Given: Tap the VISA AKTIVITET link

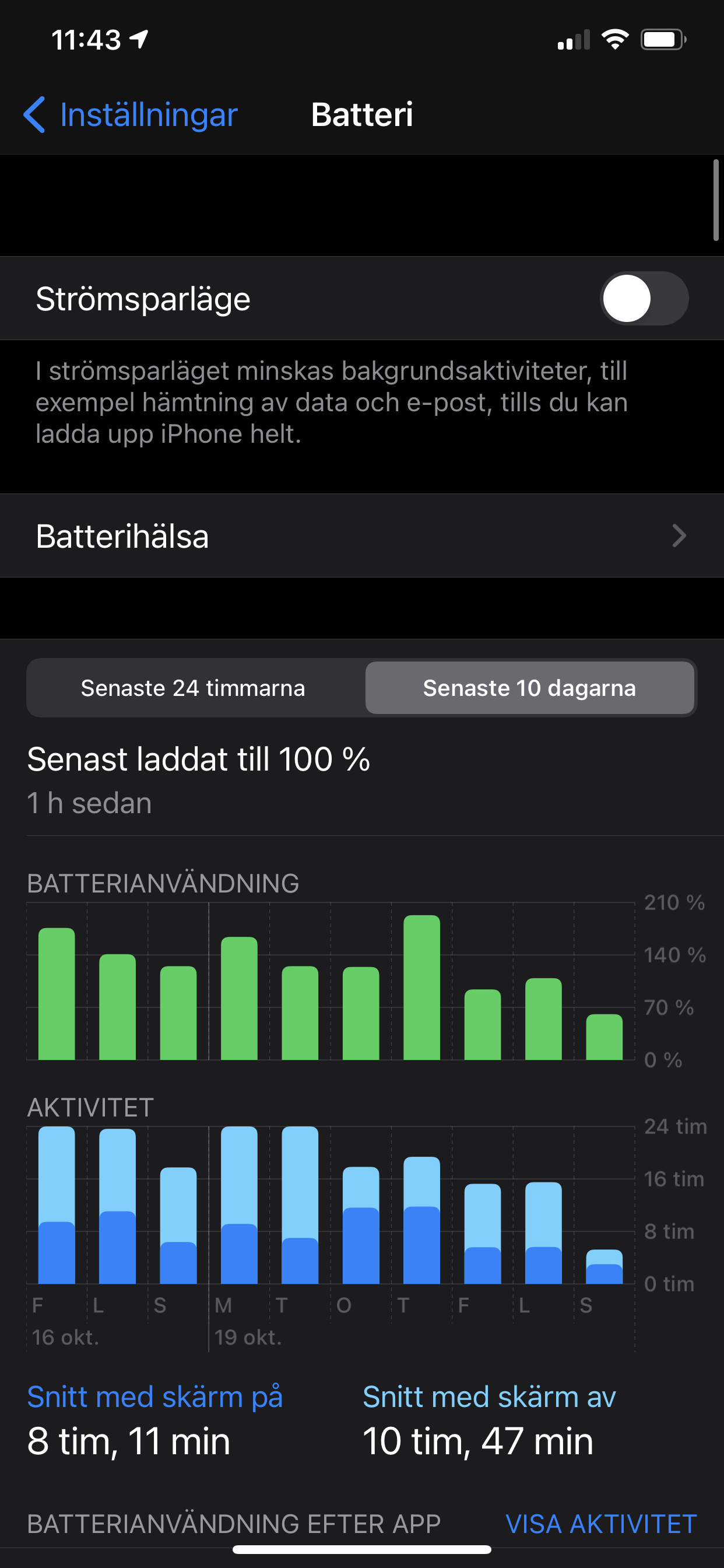Looking at the screenshot, I should (601, 1524).
